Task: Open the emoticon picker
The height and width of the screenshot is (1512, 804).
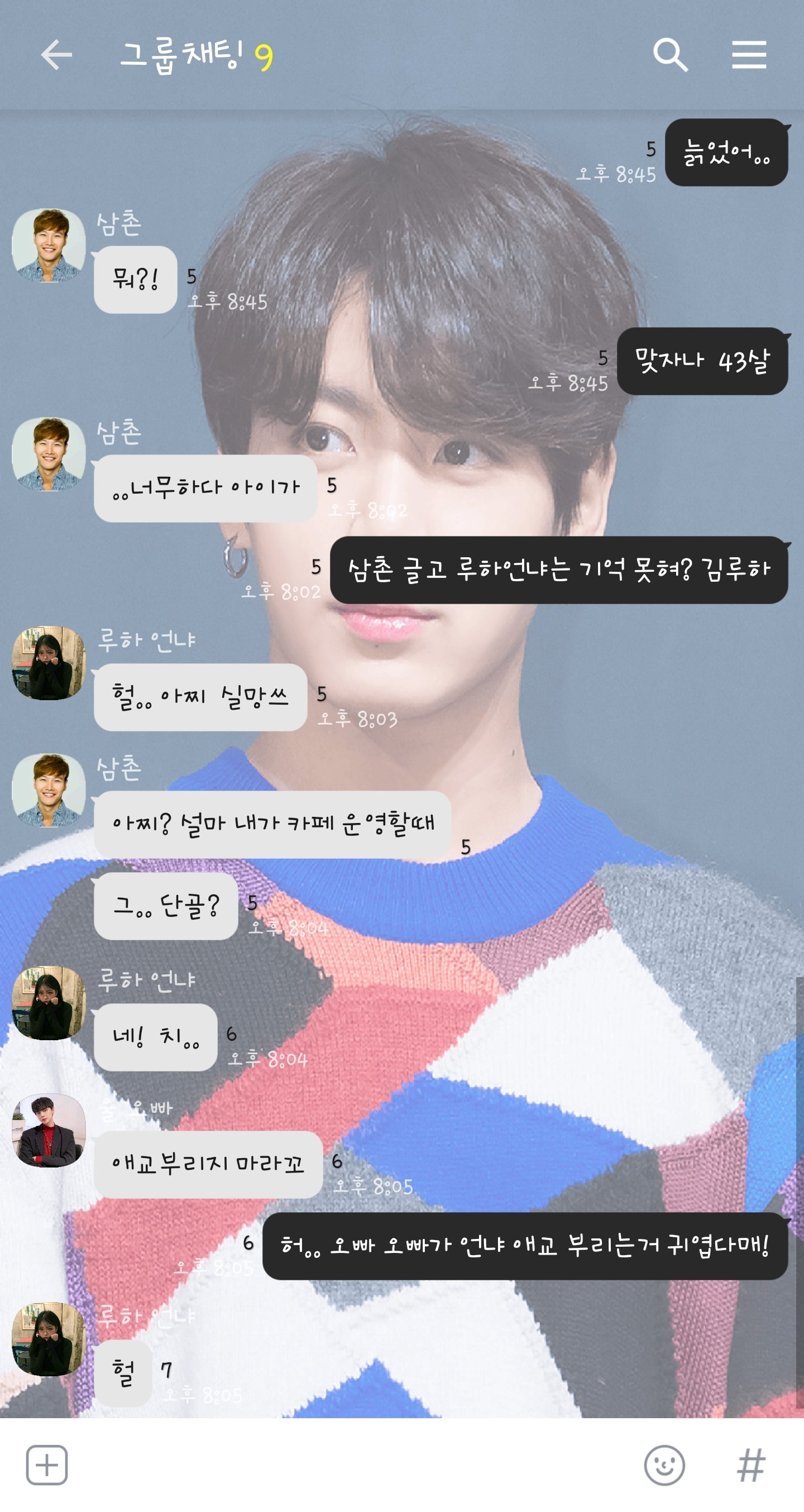Action: [x=664, y=1465]
